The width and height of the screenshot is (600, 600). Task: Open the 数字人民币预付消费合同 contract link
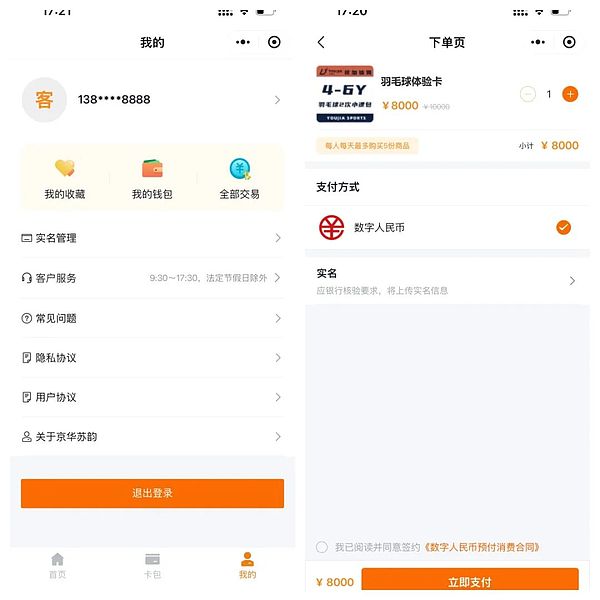(x=482, y=547)
